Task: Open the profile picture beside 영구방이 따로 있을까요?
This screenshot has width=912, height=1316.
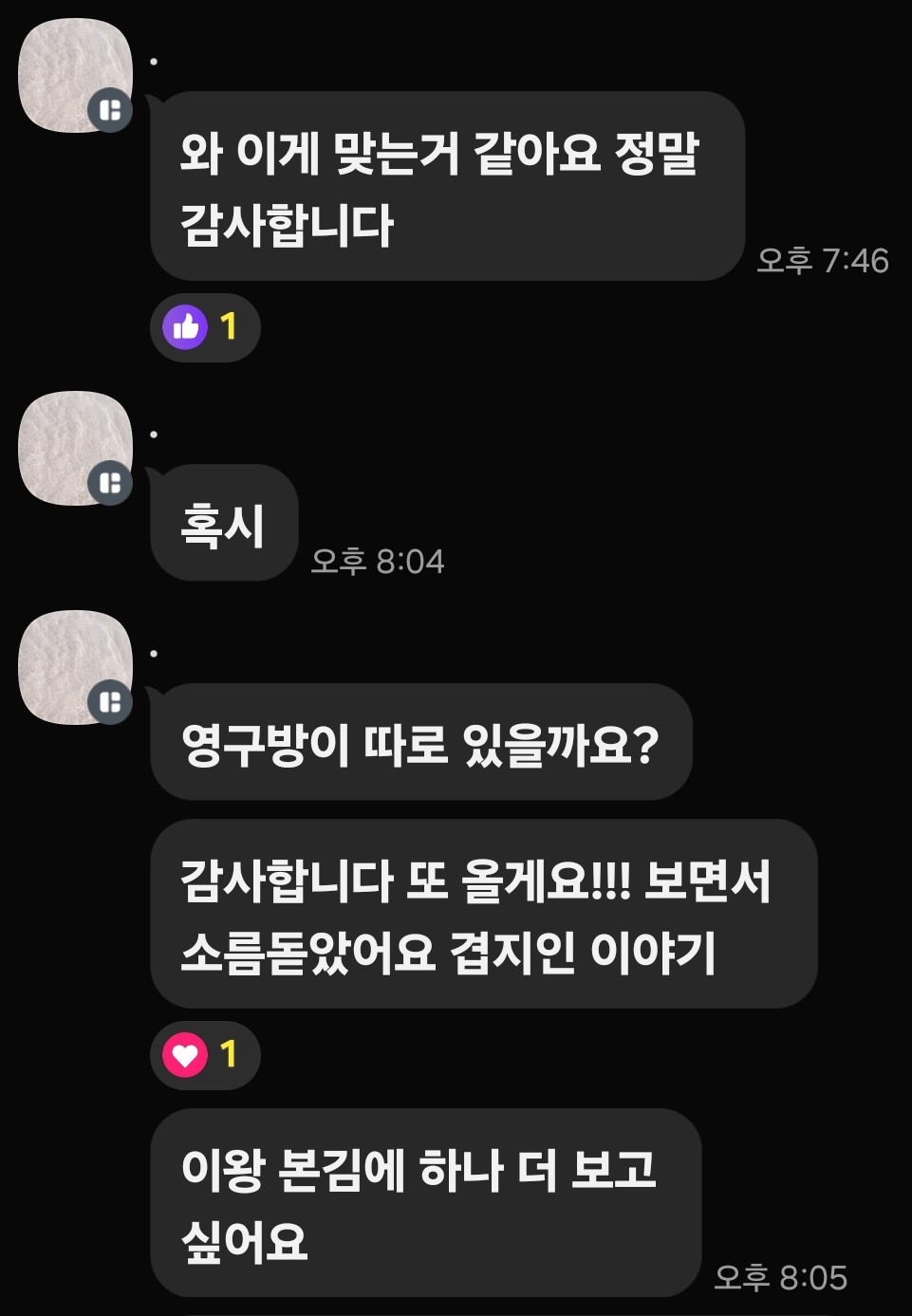Action: click(75, 667)
